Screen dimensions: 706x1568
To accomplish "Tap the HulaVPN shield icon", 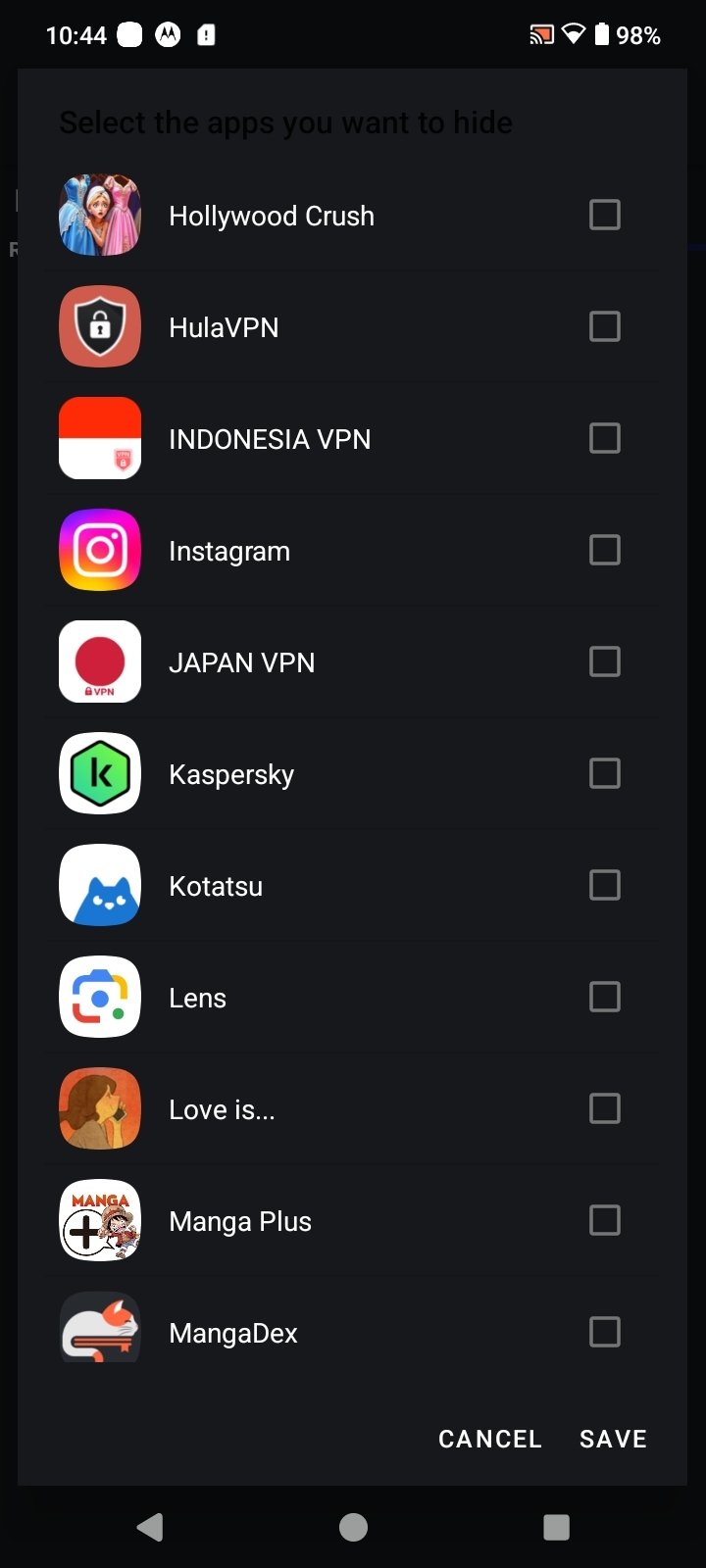I will [99, 326].
